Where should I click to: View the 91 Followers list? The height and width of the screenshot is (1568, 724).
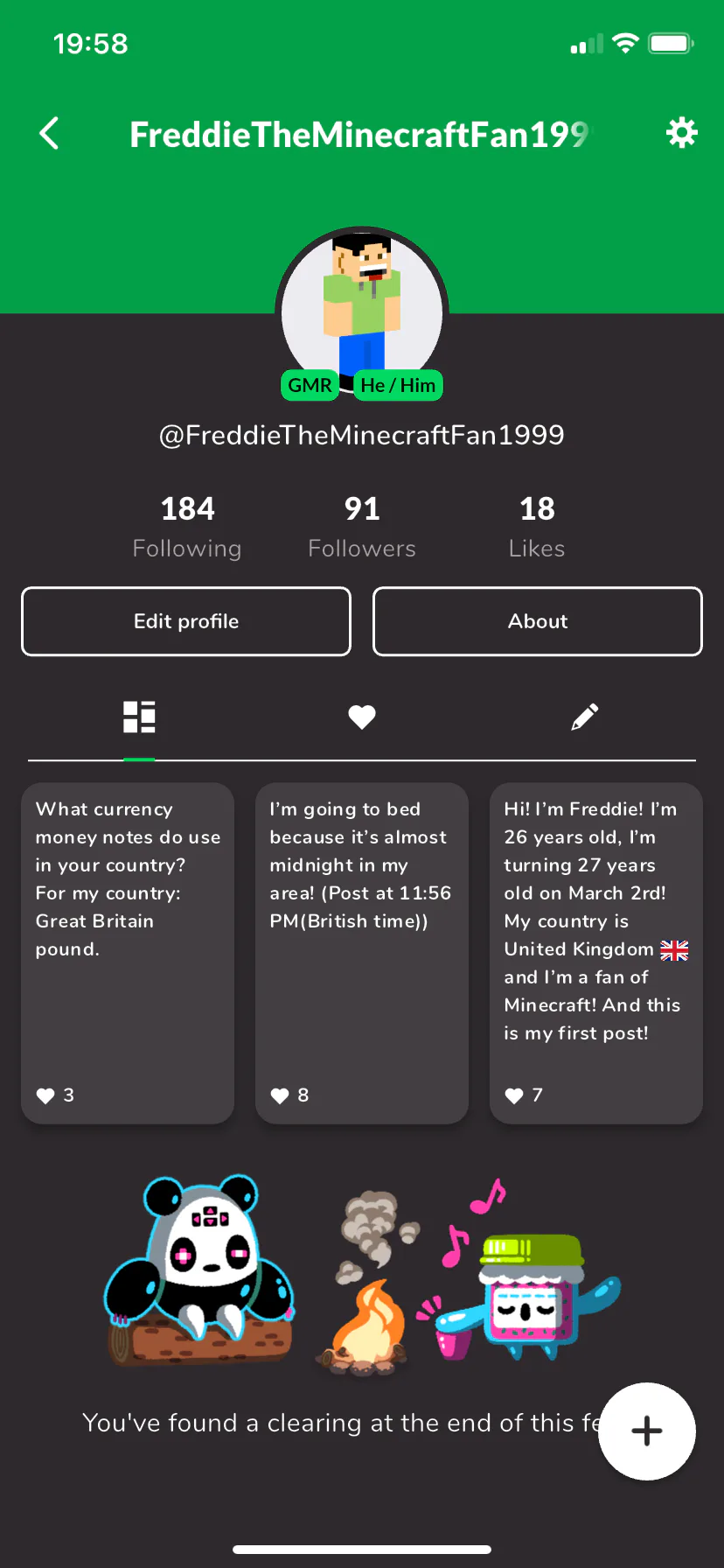[x=362, y=526]
